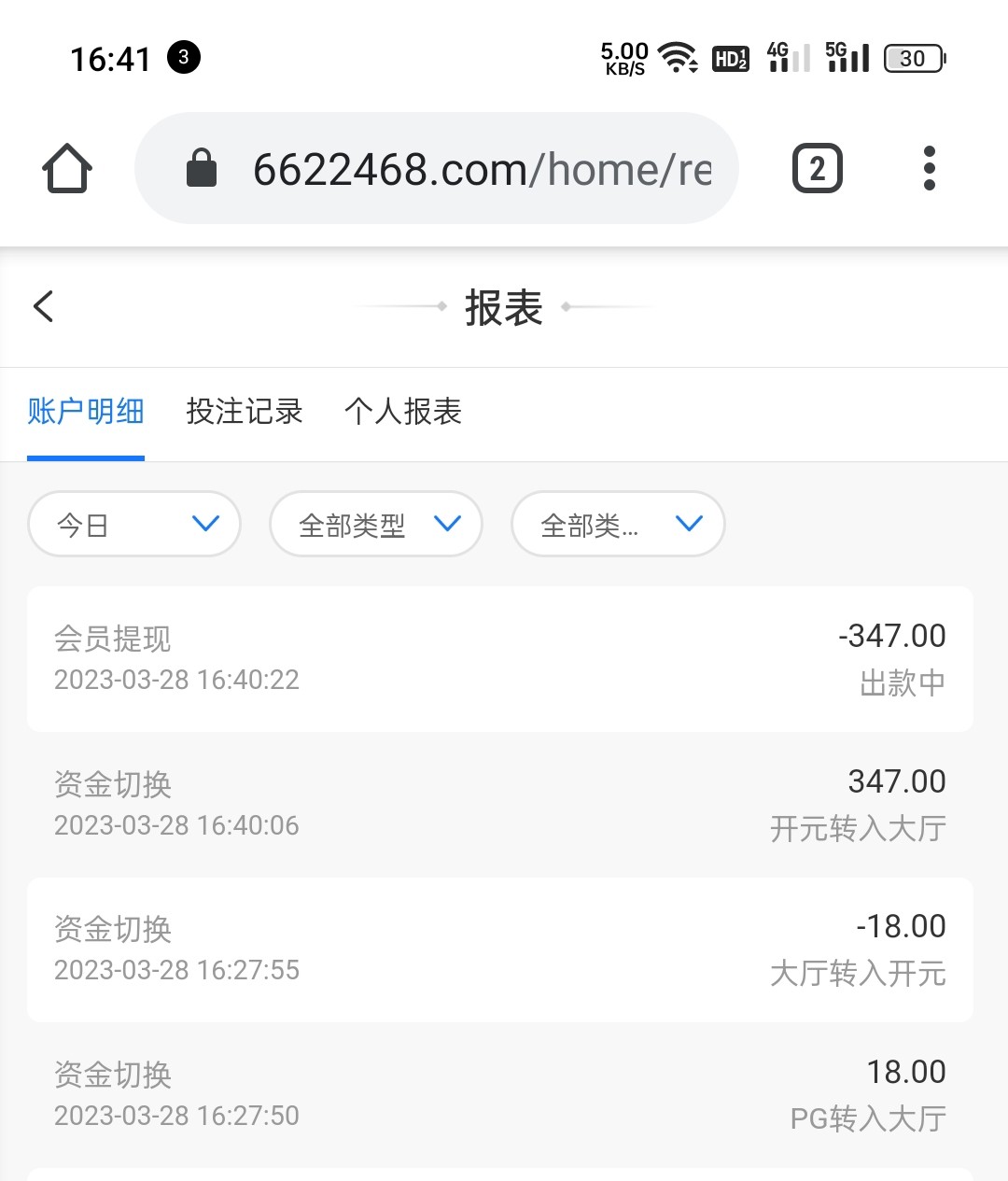Open the browser home page
The image size is (1008, 1181).
pyautogui.click(x=67, y=169)
